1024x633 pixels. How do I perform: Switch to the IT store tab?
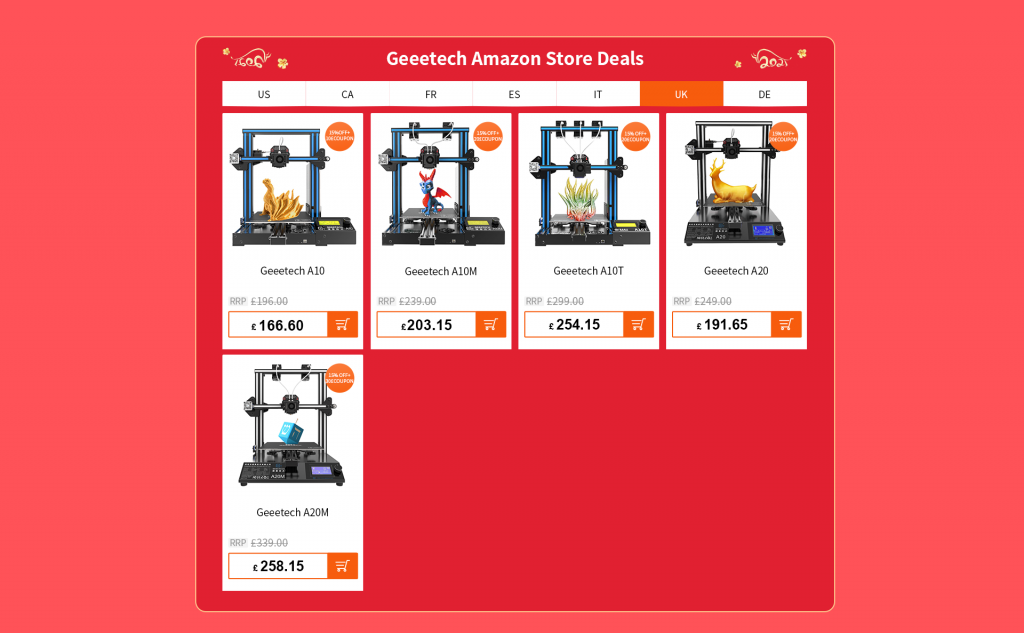pos(598,94)
